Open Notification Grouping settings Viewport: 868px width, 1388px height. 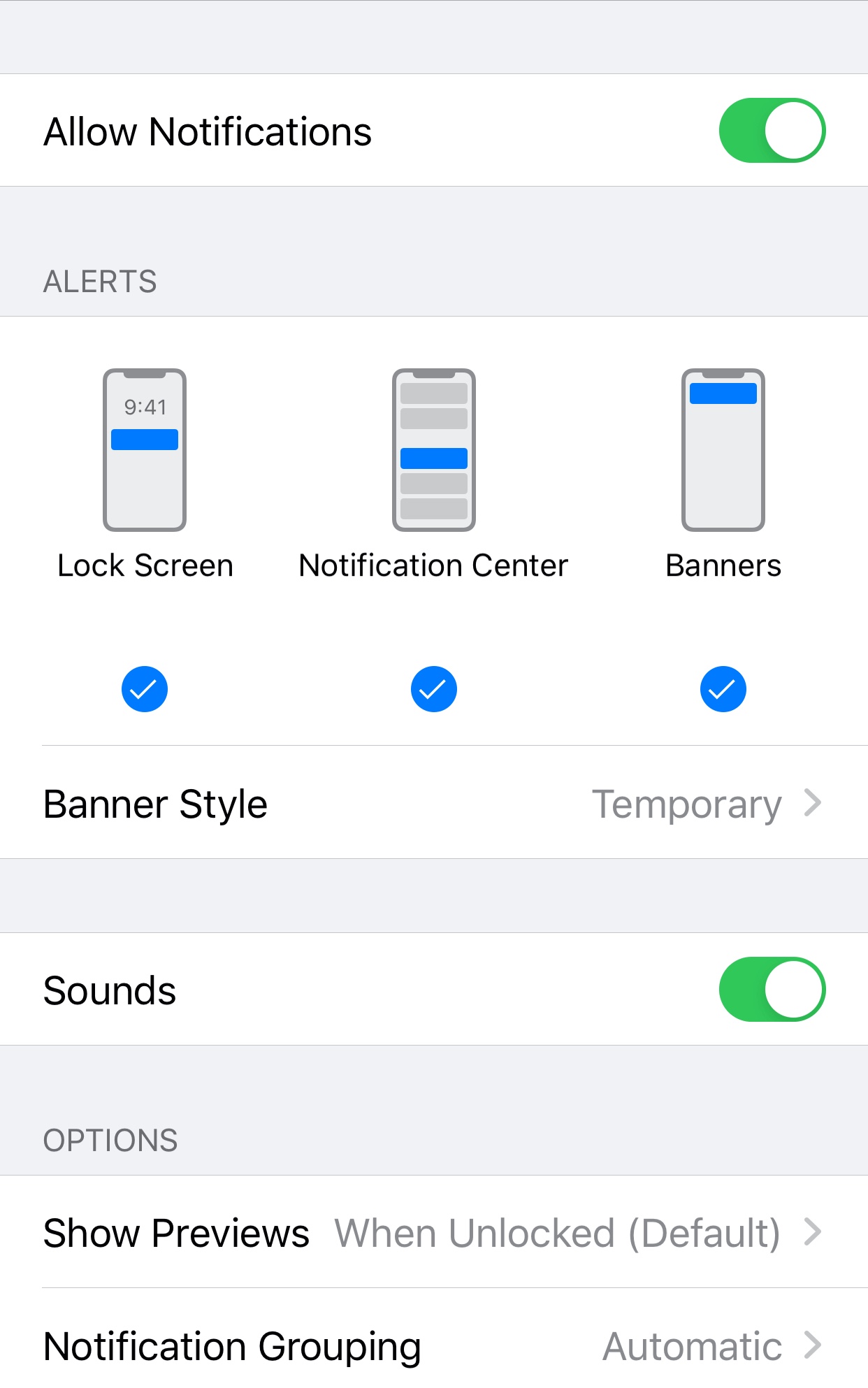click(433, 1346)
